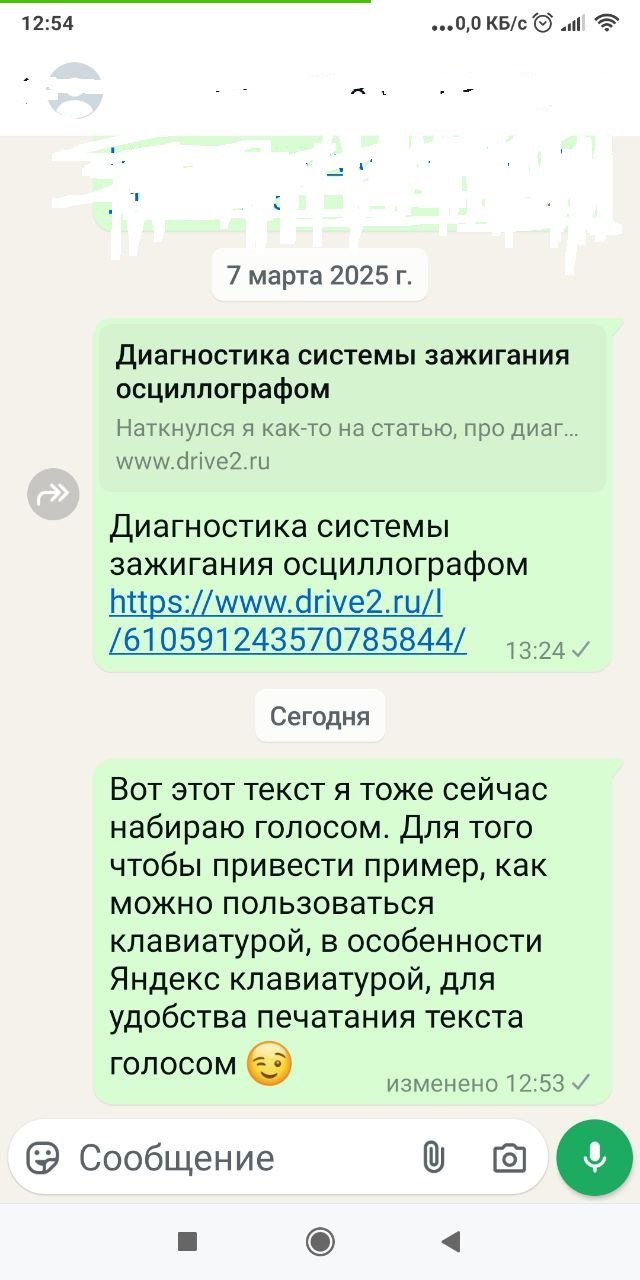Focus the Сообщение message input field
Screen dimensions: 640x1280
point(240,1158)
